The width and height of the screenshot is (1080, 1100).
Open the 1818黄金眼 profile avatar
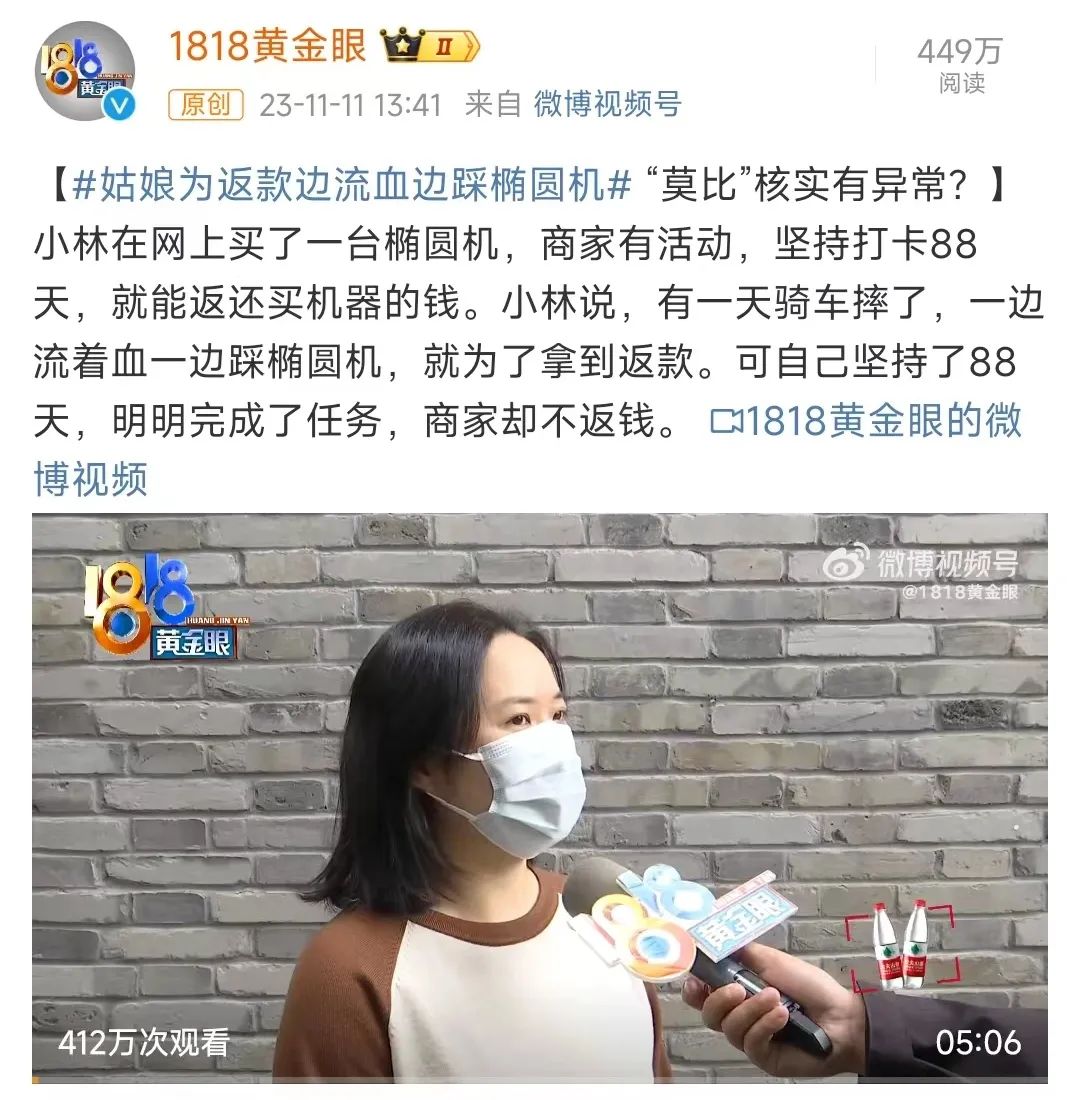tap(88, 72)
